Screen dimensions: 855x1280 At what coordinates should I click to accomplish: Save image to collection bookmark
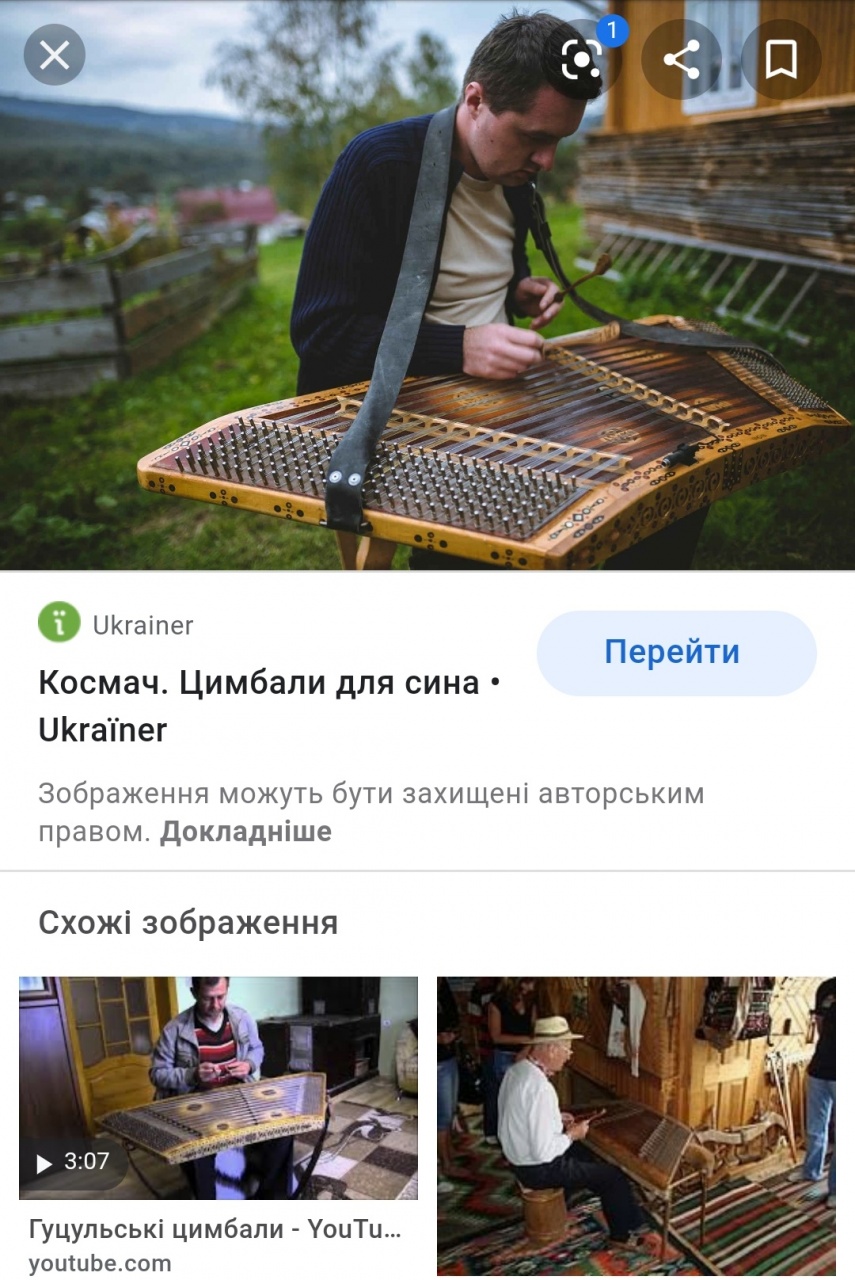(x=781, y=60)
